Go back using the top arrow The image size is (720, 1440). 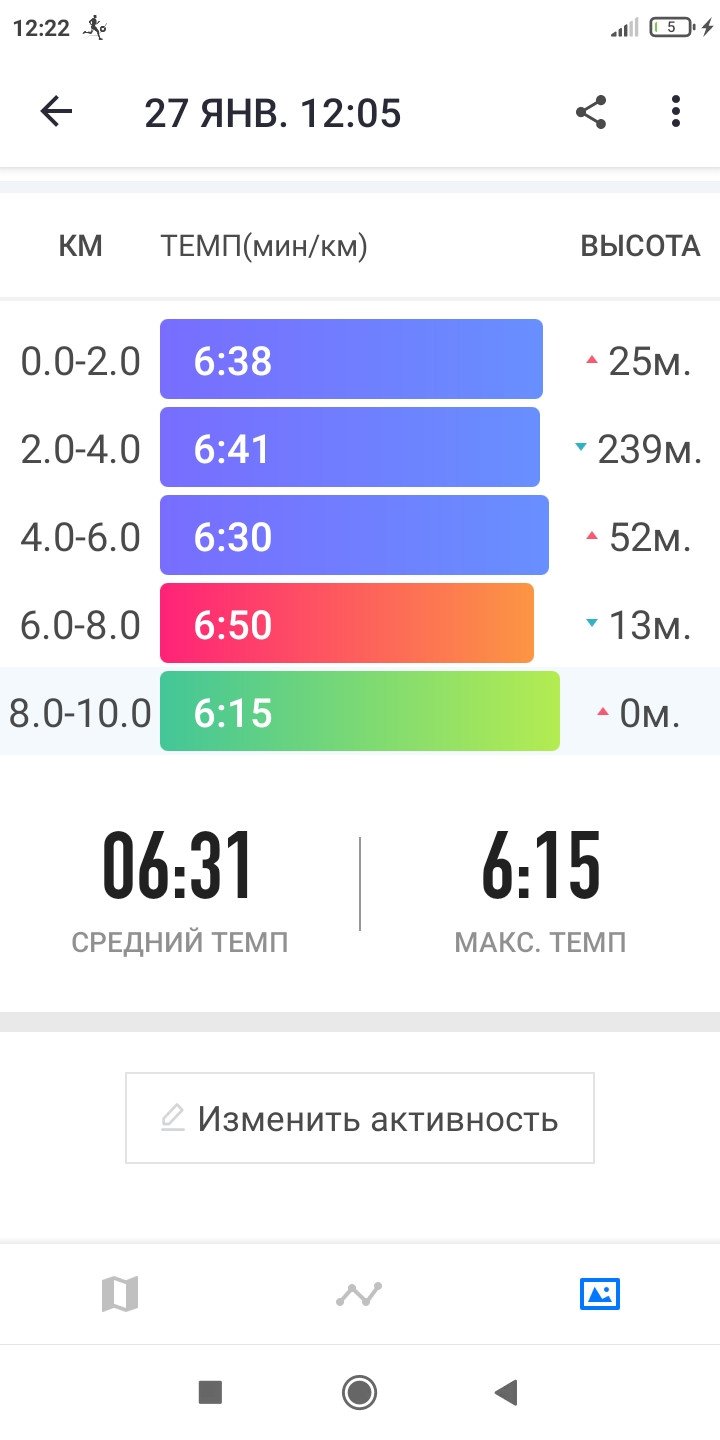(x=57, y=112)
